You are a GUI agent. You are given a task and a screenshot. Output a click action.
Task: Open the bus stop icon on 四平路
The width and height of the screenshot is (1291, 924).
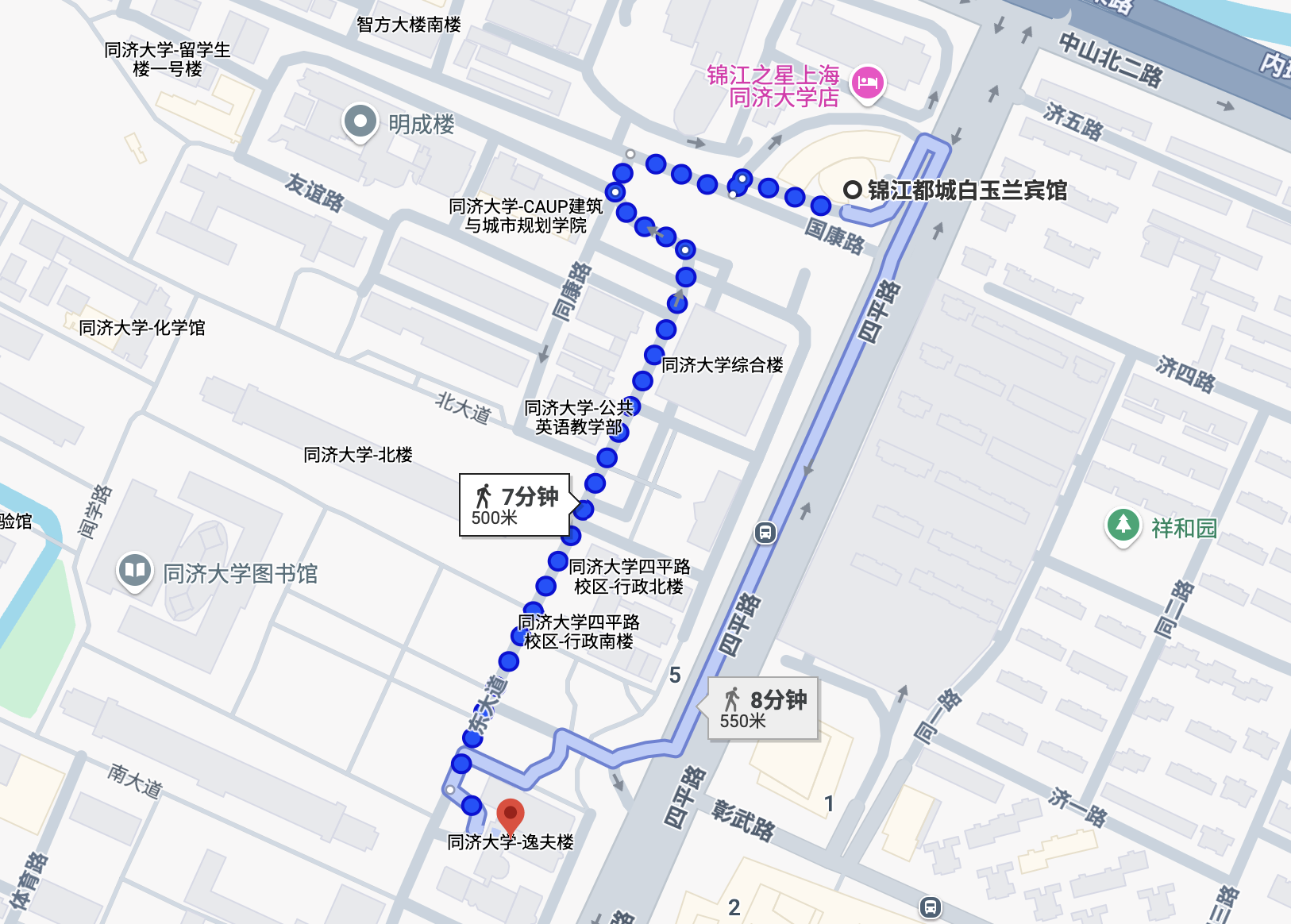tap(765, 532)
